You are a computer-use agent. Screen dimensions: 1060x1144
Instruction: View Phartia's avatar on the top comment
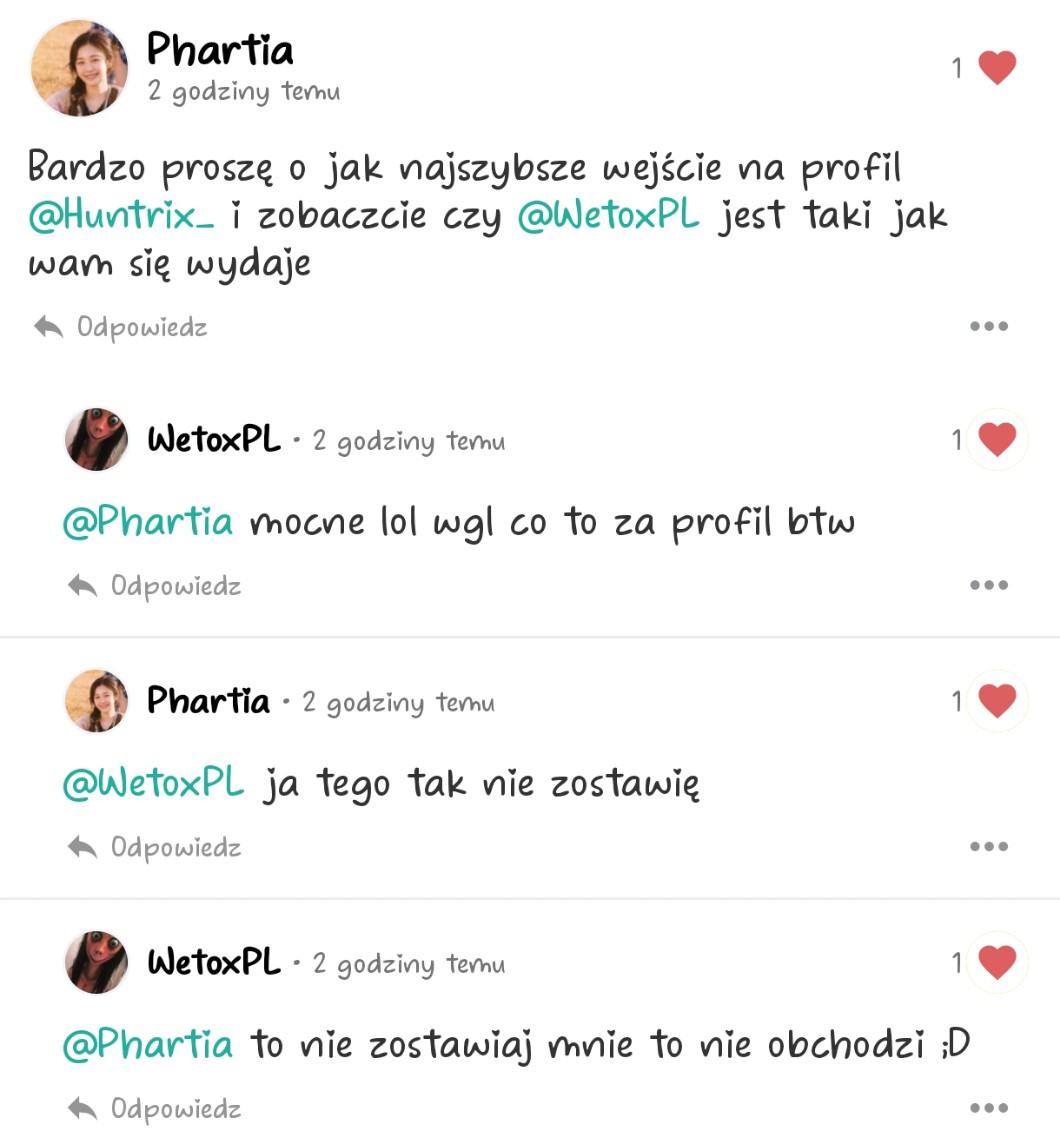coord(80,68)
